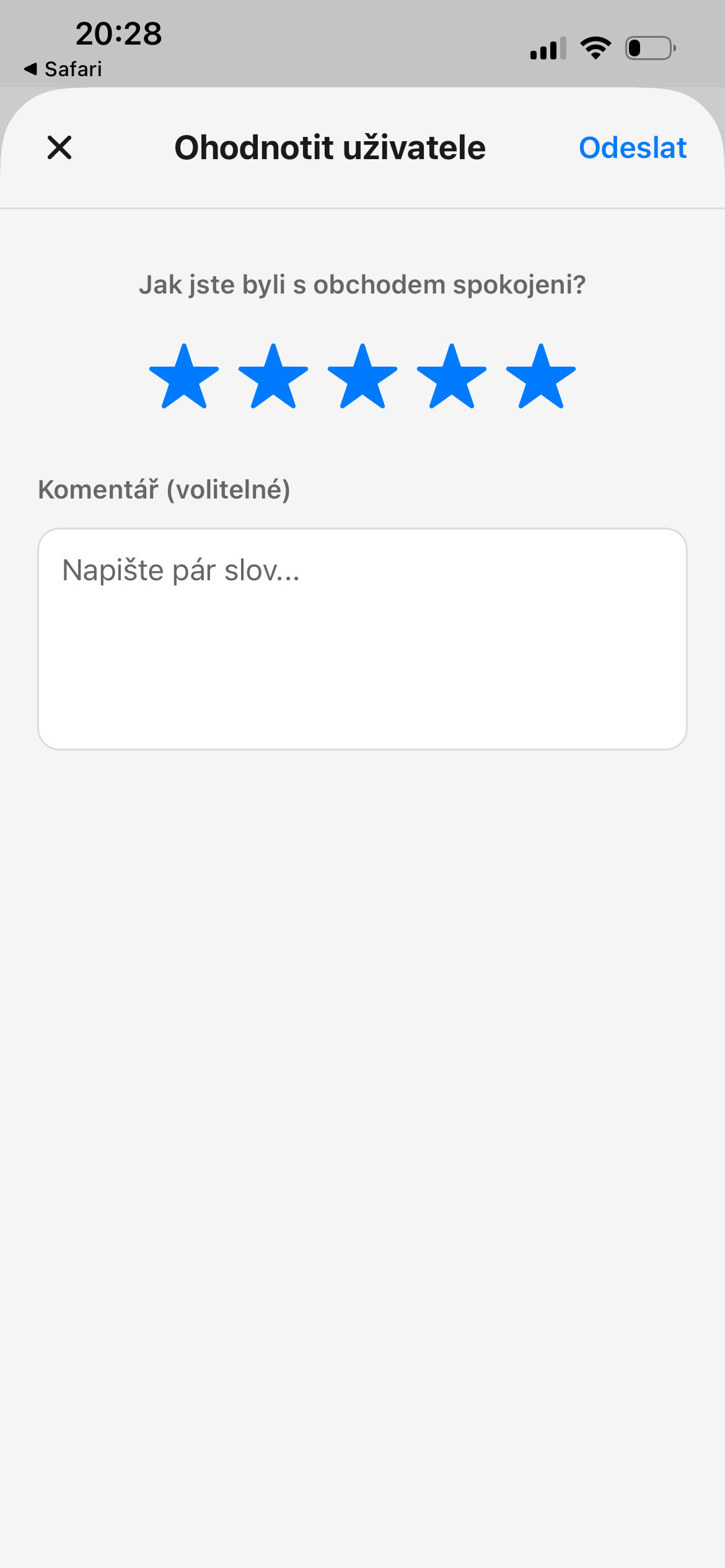Tap the Napište pár slov comment field
Image resolution: width=725 pixels, height=1568 pixels.
(362, 638)
